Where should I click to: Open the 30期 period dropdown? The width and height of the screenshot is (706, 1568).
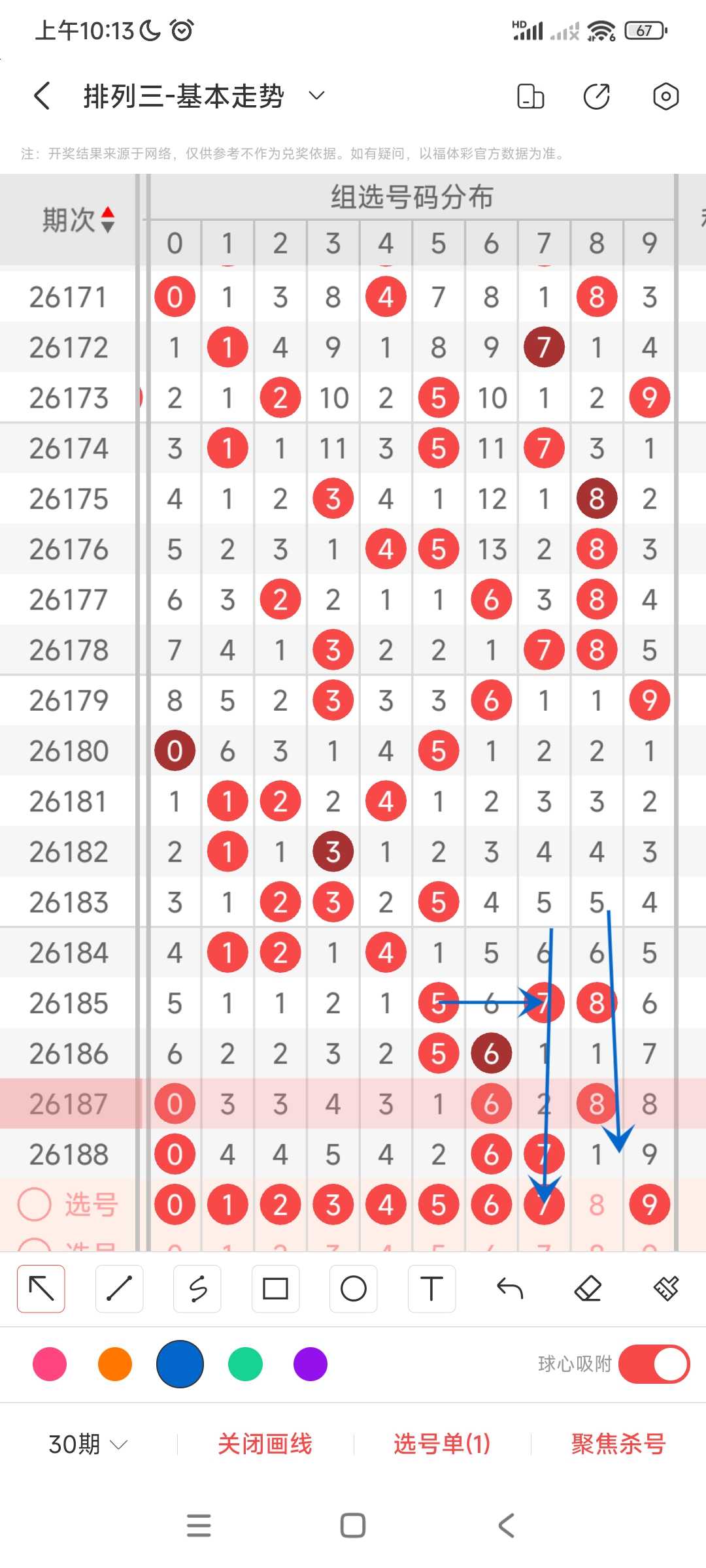(88, 1444)
